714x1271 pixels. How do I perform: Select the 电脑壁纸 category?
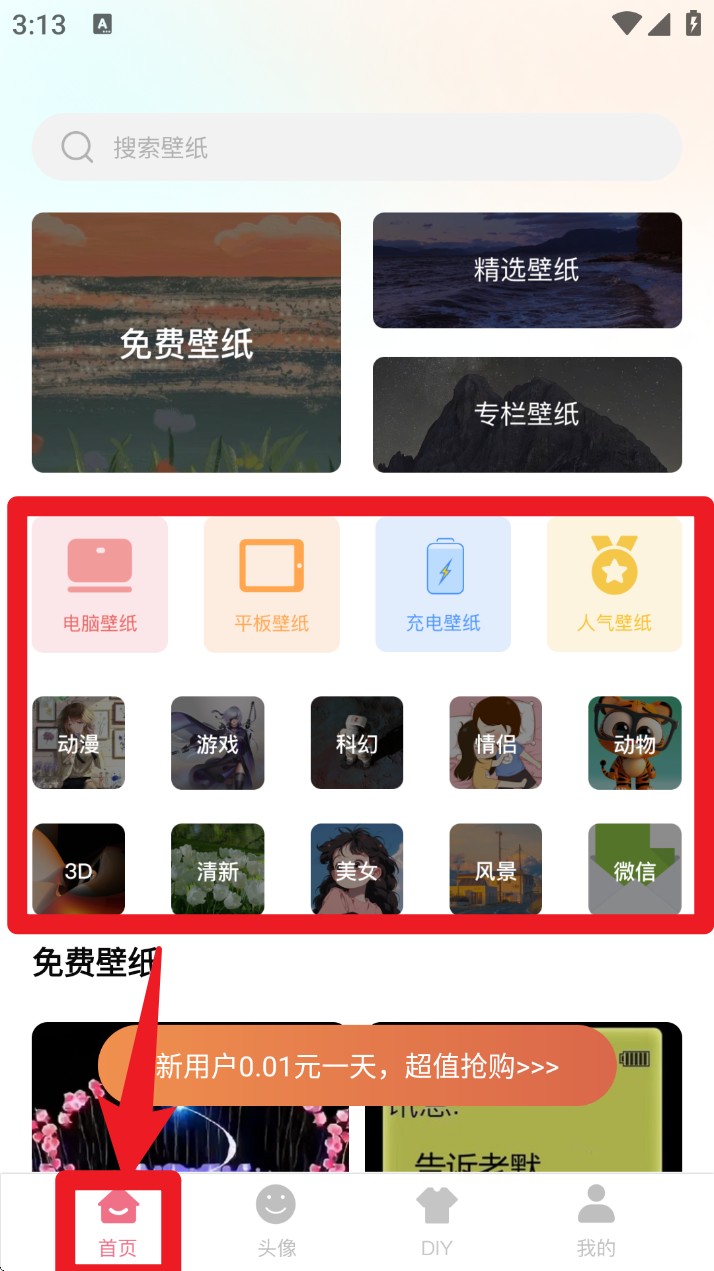[x=100, y=584]
